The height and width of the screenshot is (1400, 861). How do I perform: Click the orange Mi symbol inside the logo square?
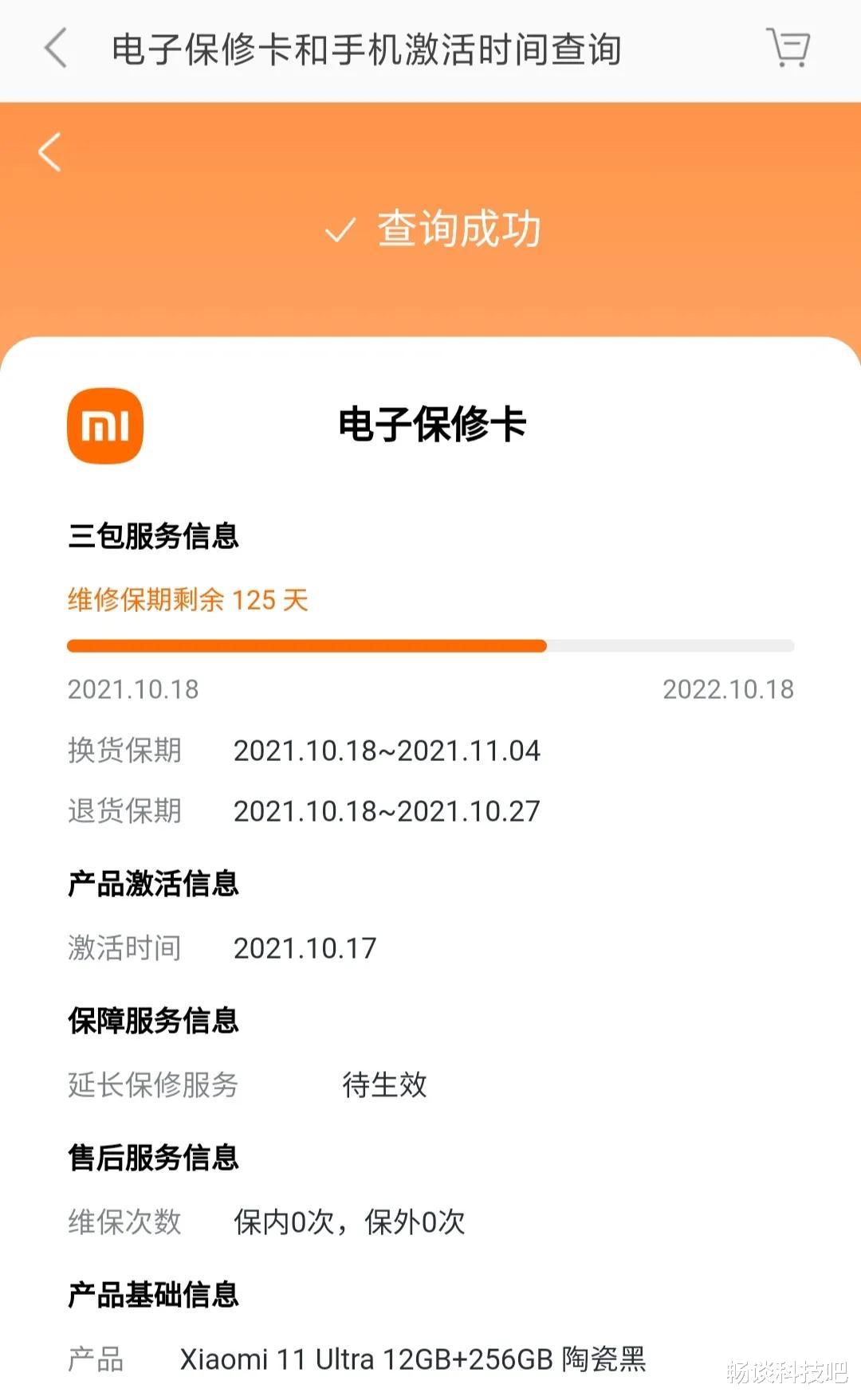click(106, 425)
